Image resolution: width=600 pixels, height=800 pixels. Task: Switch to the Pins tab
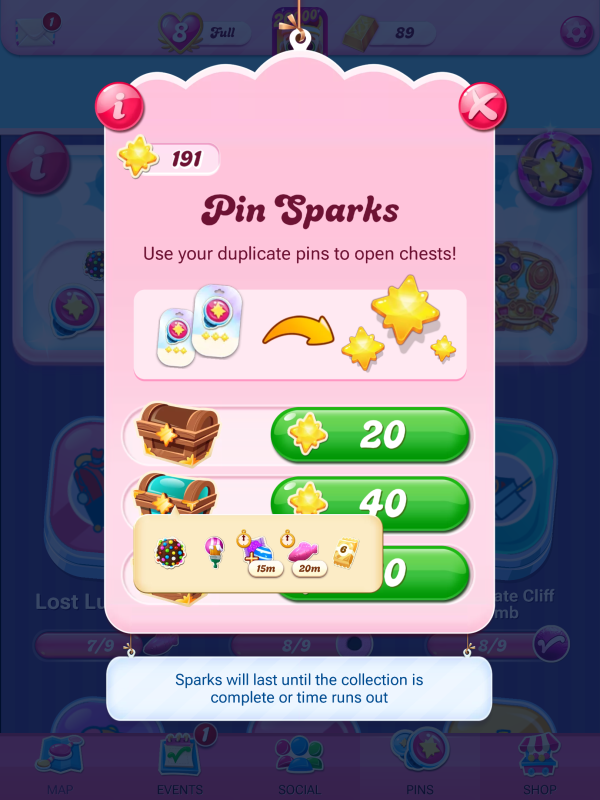(420, 765)
